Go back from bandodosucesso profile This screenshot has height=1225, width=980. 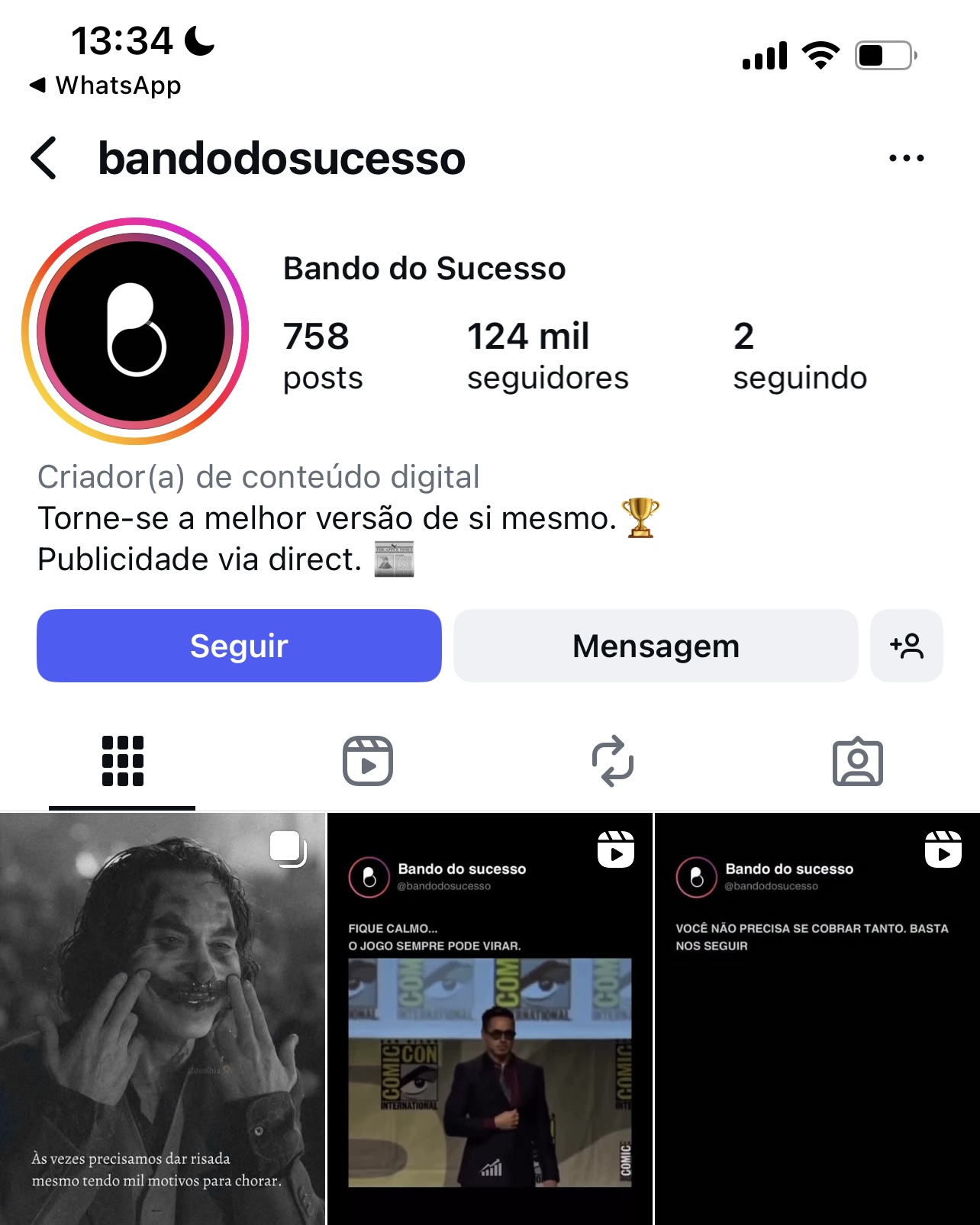click(x=44, y=159)
